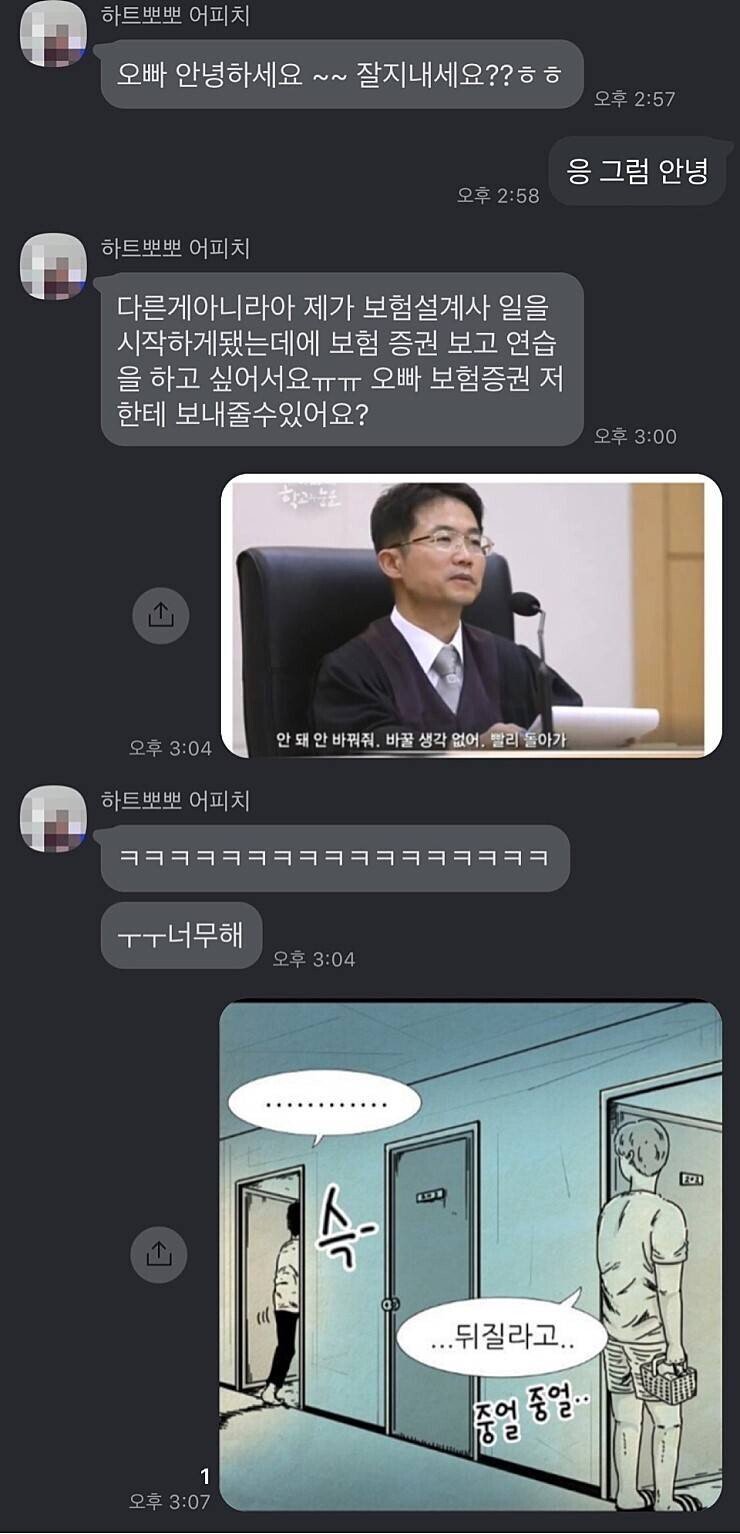Viewport: 740px width, 1534px height.
Task: View the sent comic panel image full screen
Action: (471, 1256)
